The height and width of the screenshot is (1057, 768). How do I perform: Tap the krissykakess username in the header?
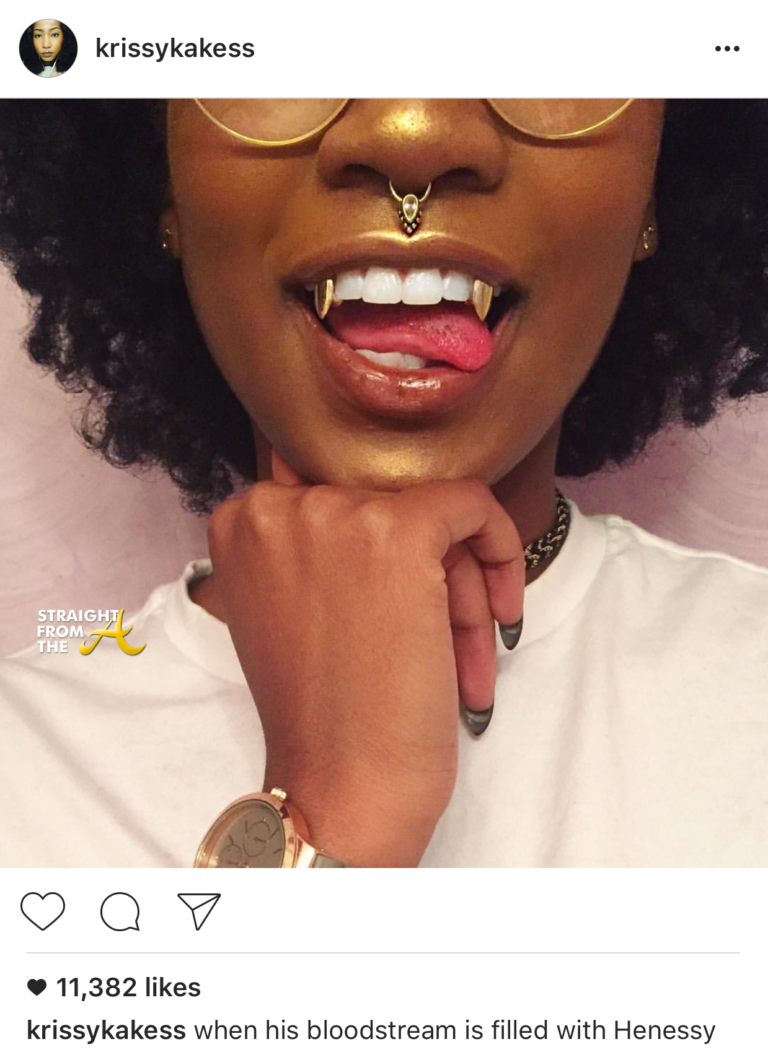coord(175,48)
